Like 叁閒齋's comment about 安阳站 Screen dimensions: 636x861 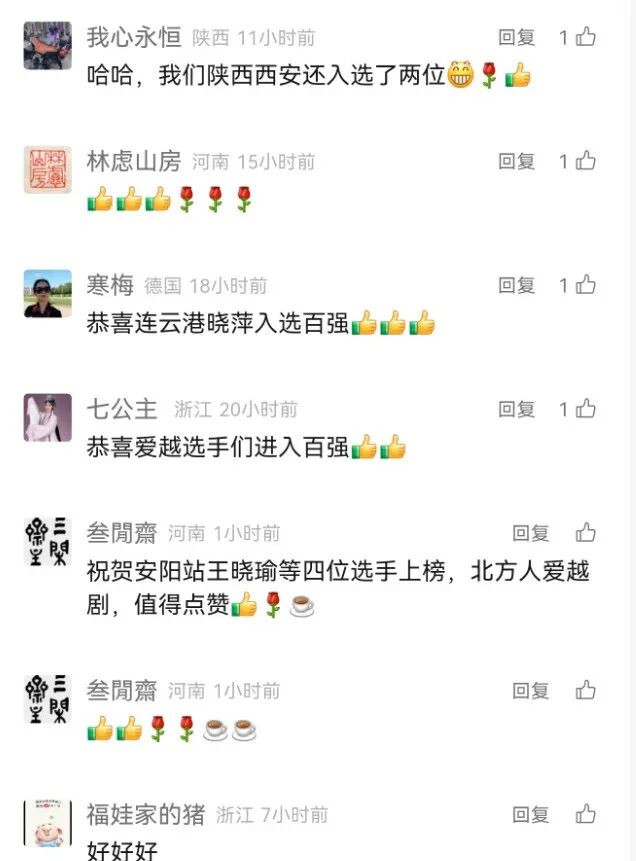[586, 533]
